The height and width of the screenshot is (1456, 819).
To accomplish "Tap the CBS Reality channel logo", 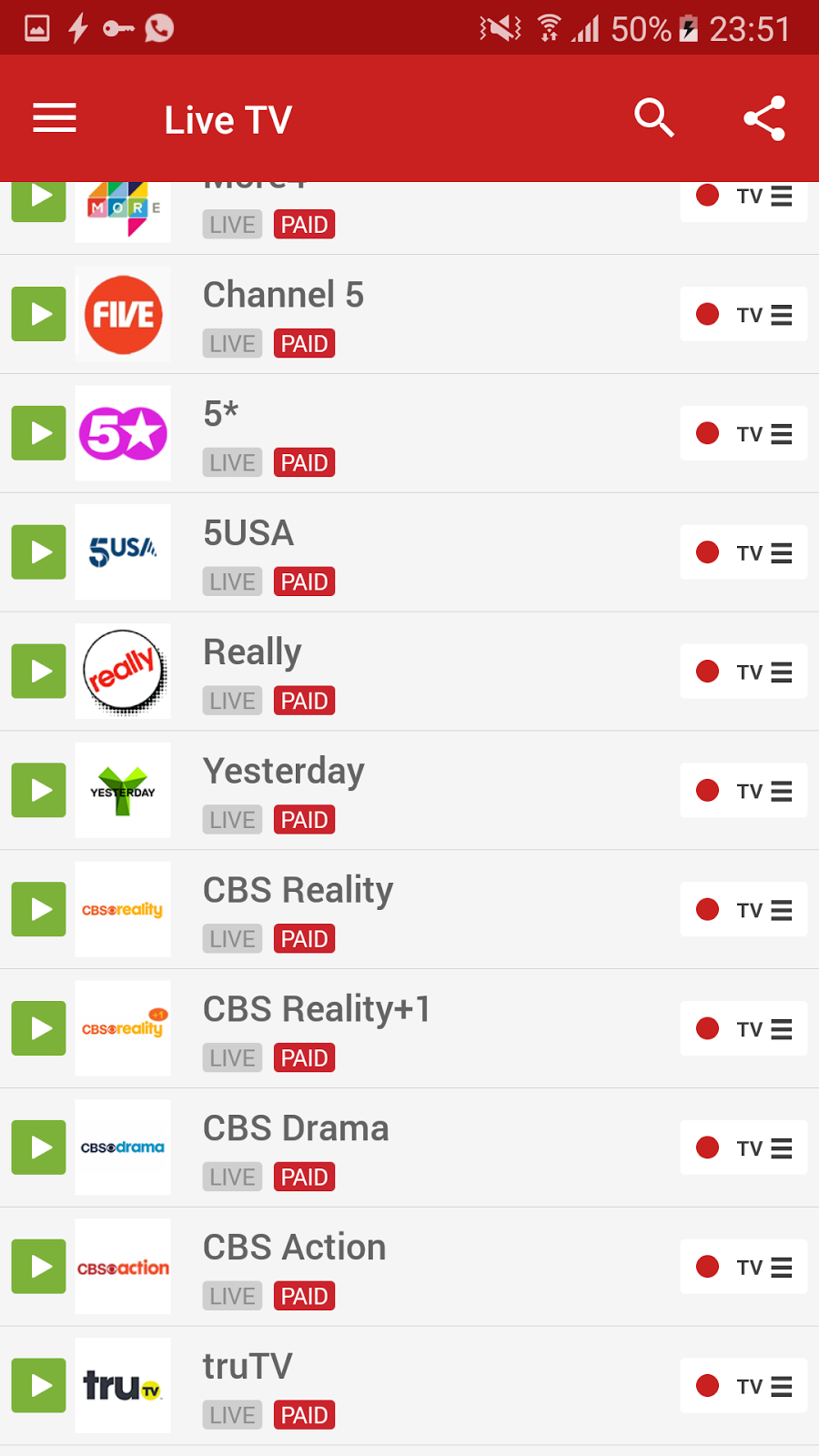I will 122,909.
